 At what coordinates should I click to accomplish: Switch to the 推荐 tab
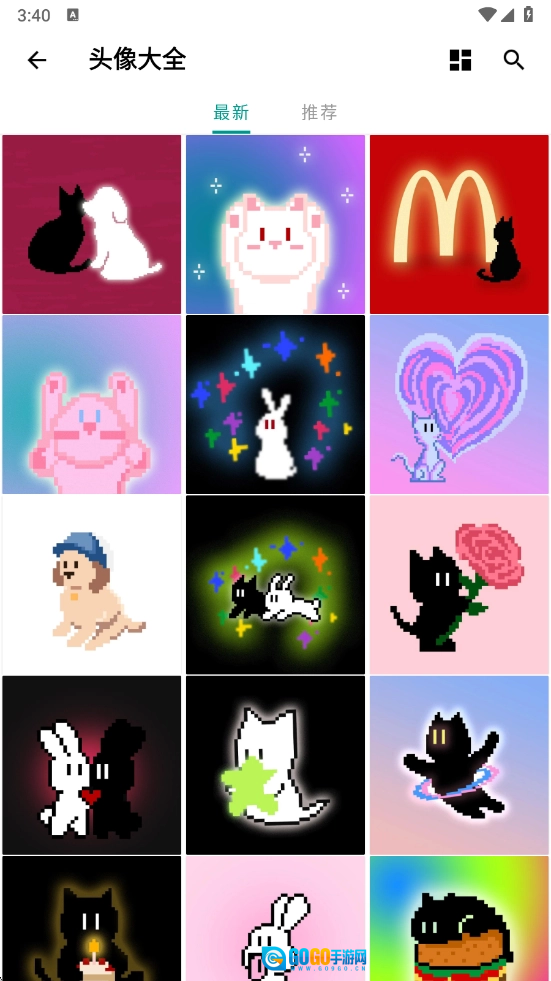click(x=320, y=113)
